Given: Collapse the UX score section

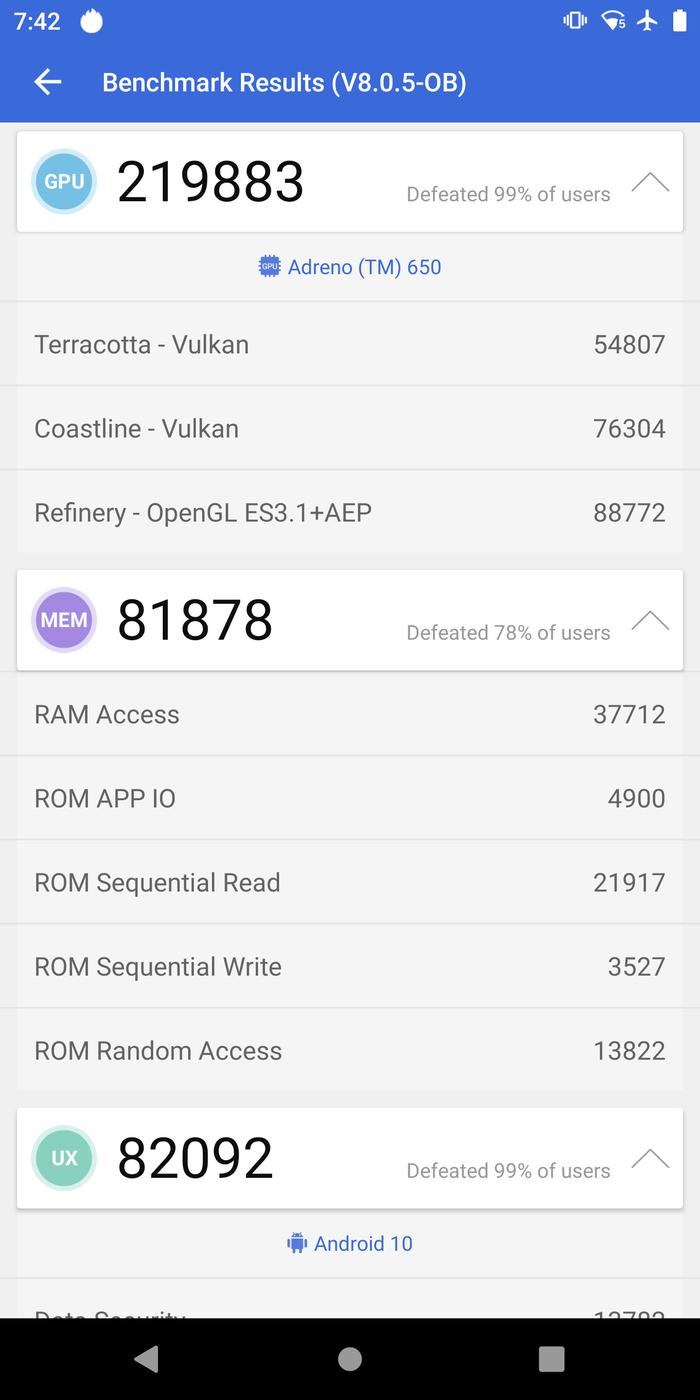Looking at the screenshot, I should [x=650, y=1158].
